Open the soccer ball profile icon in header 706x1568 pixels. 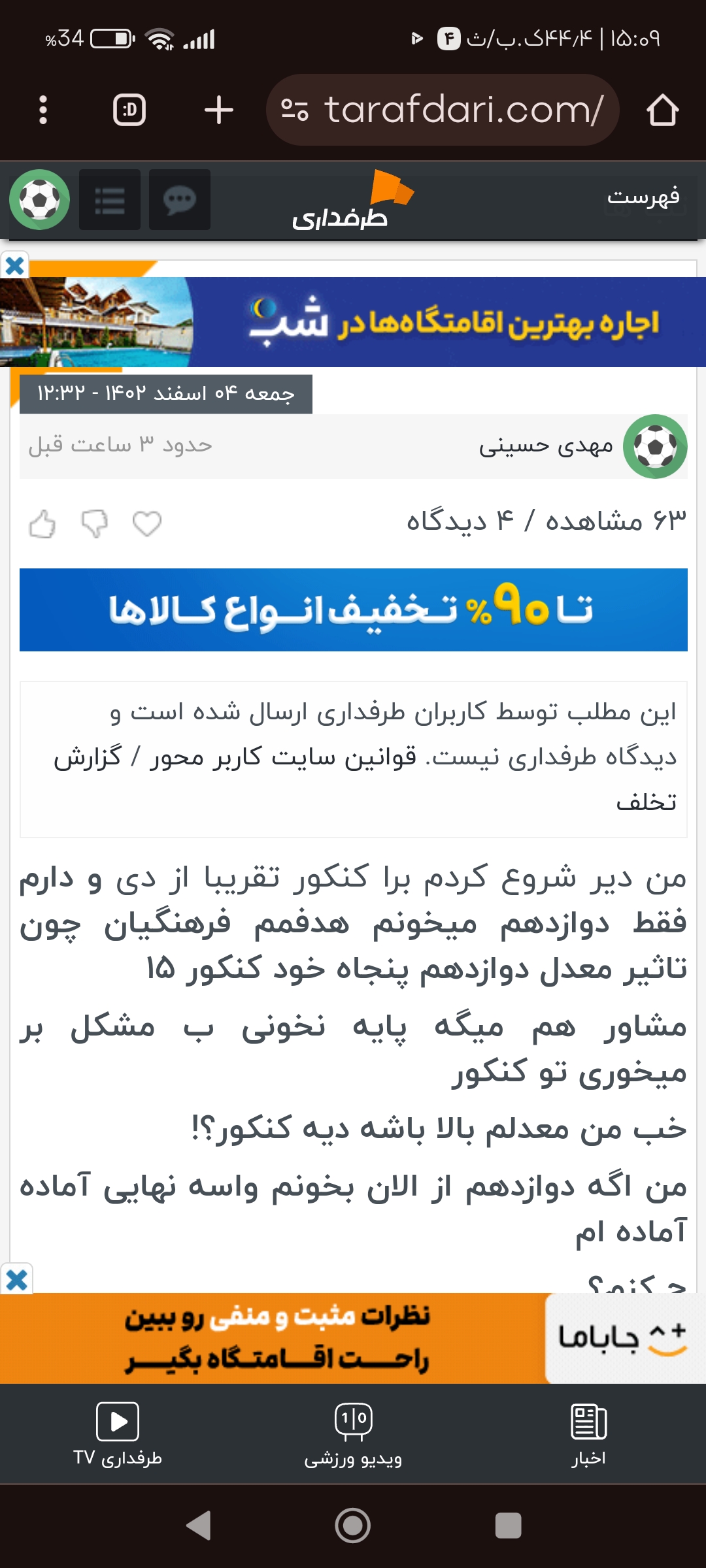(x=40, y=200)
